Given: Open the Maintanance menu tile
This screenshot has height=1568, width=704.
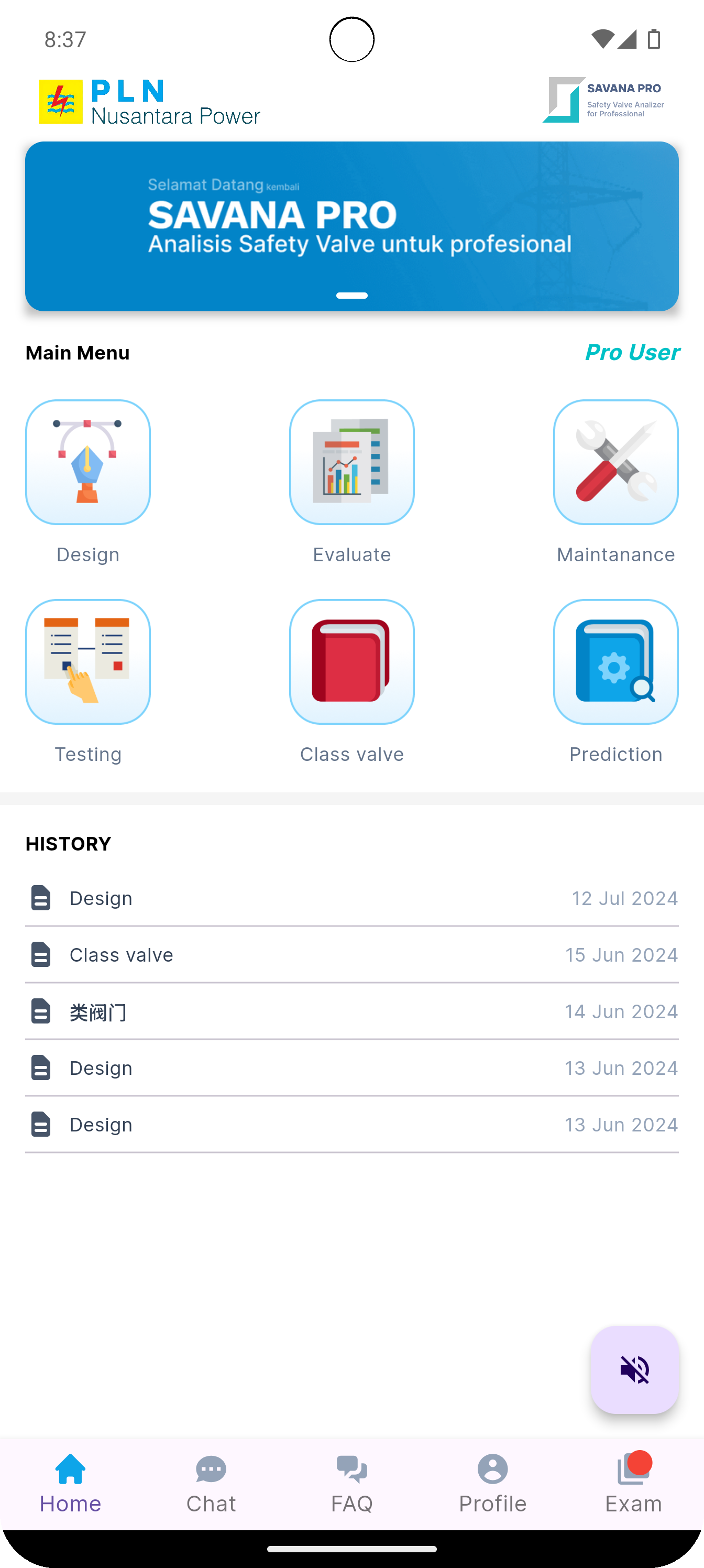Looking at the screenshot, I should (615, 463).
